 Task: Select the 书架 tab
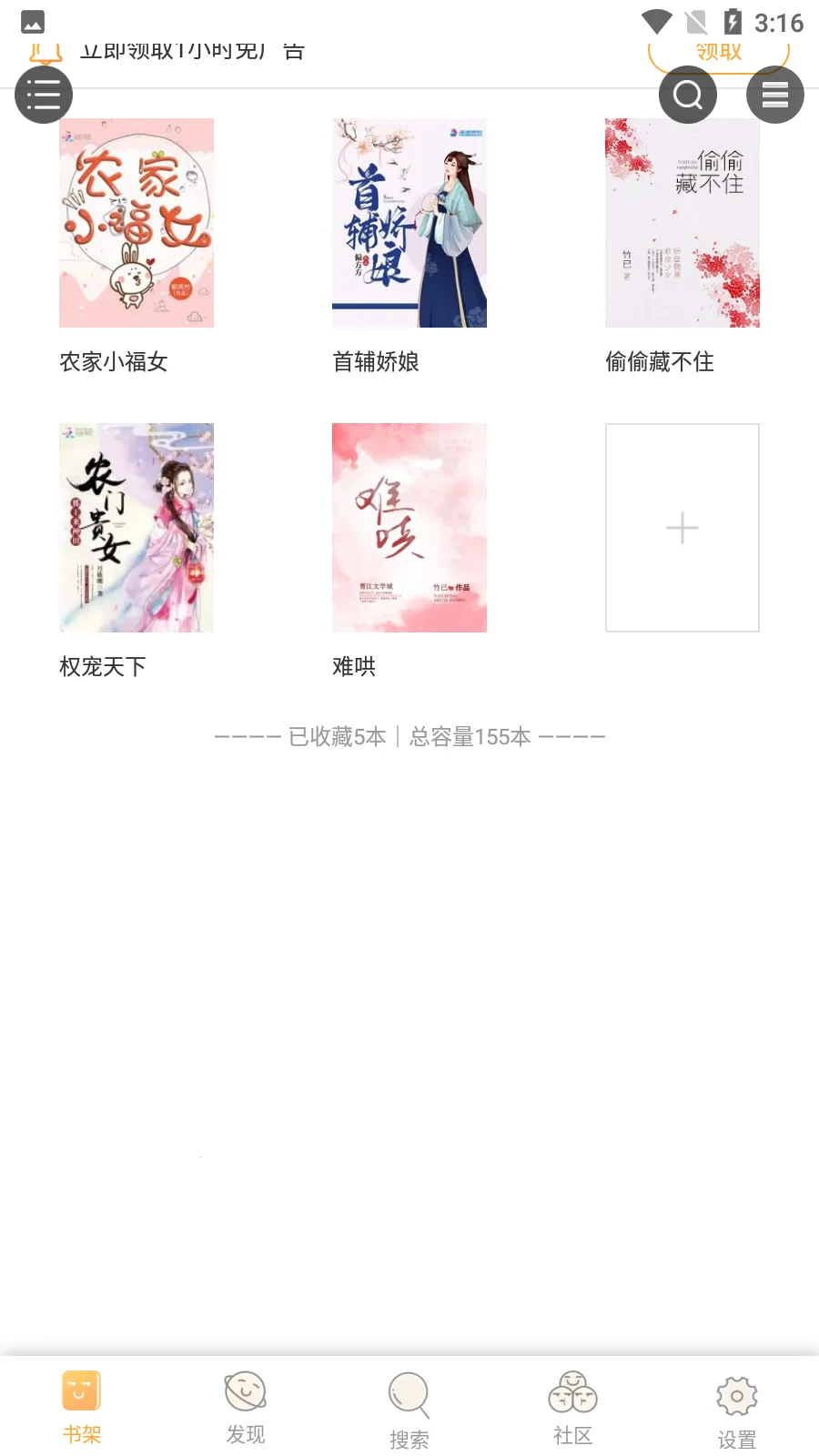pos(82,1407)
